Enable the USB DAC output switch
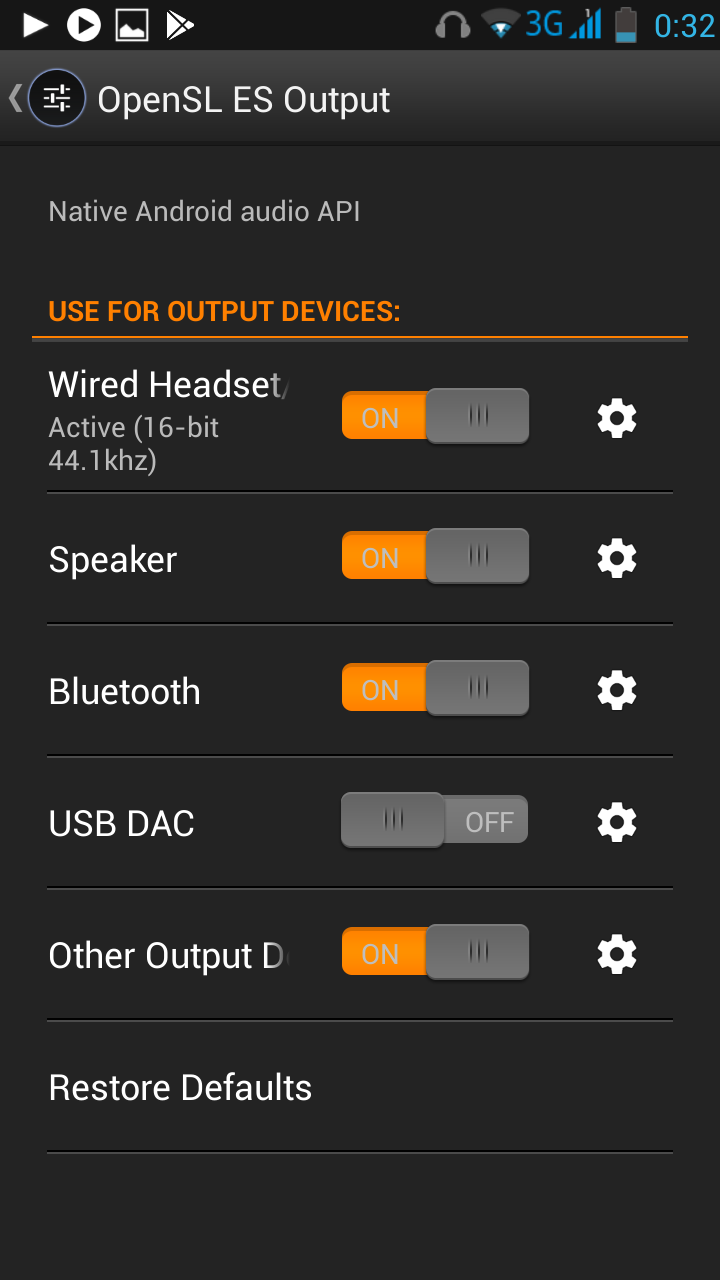 (435, 820)
